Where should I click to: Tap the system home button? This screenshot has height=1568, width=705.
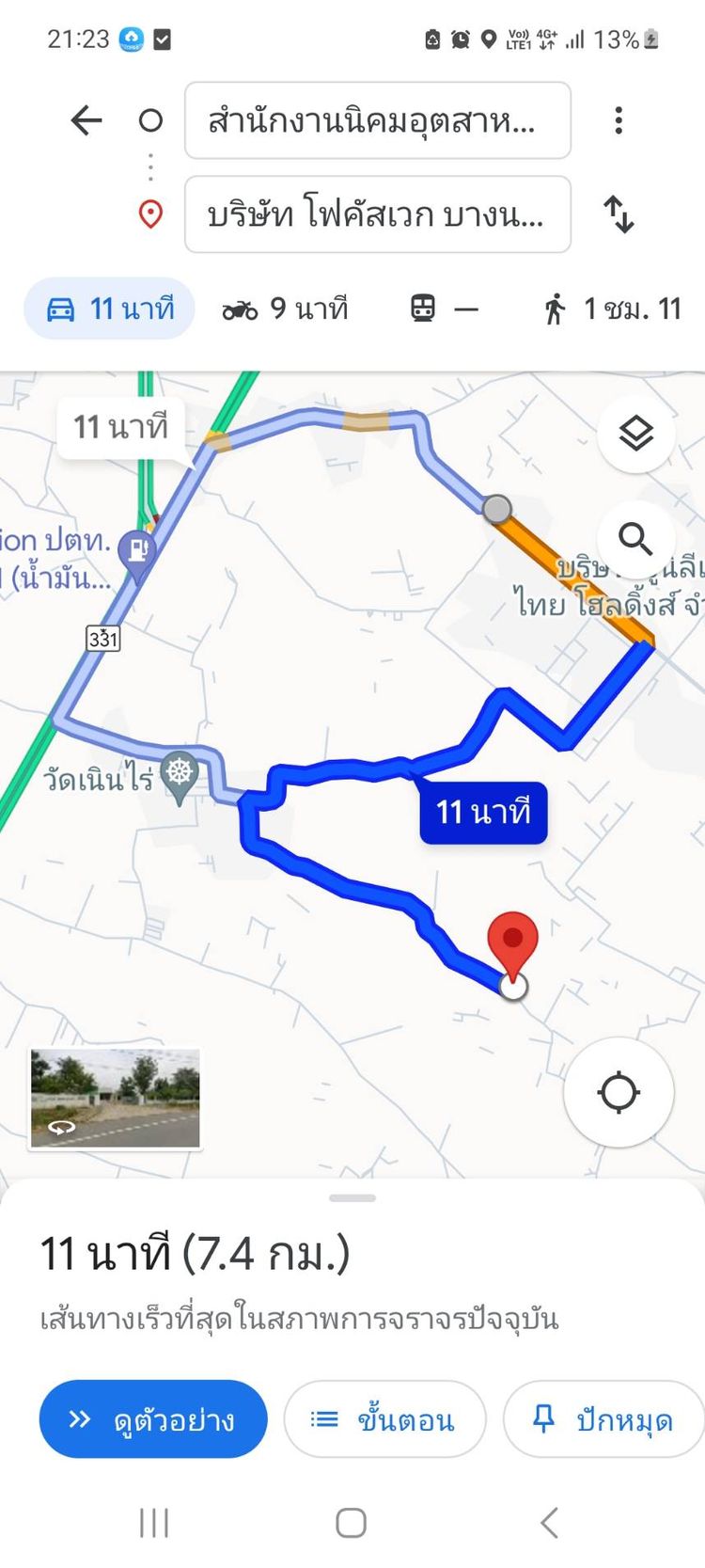(351, 1522)
